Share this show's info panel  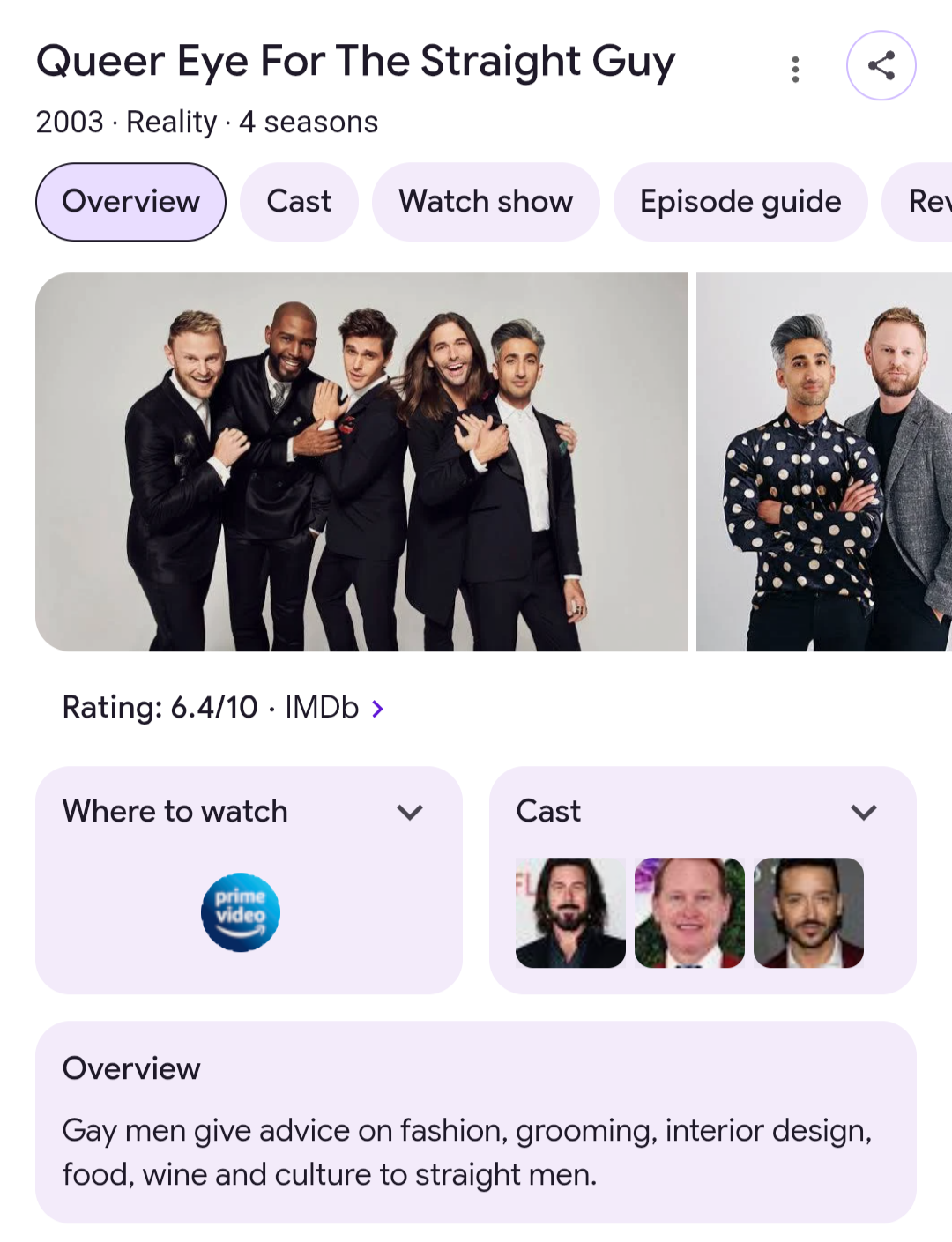(x=881, y=65)
